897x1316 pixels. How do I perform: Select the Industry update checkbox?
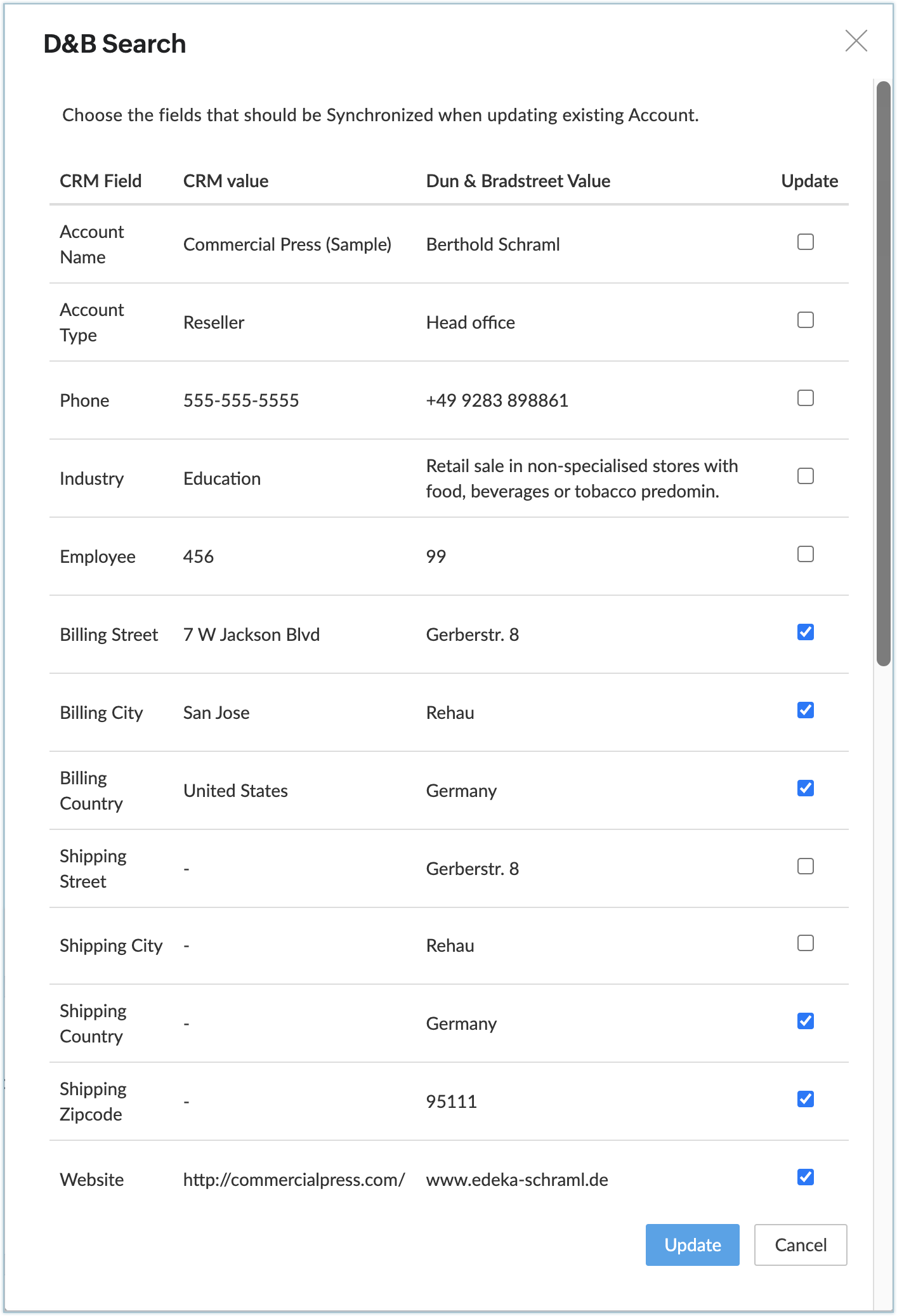click(805, 476)
